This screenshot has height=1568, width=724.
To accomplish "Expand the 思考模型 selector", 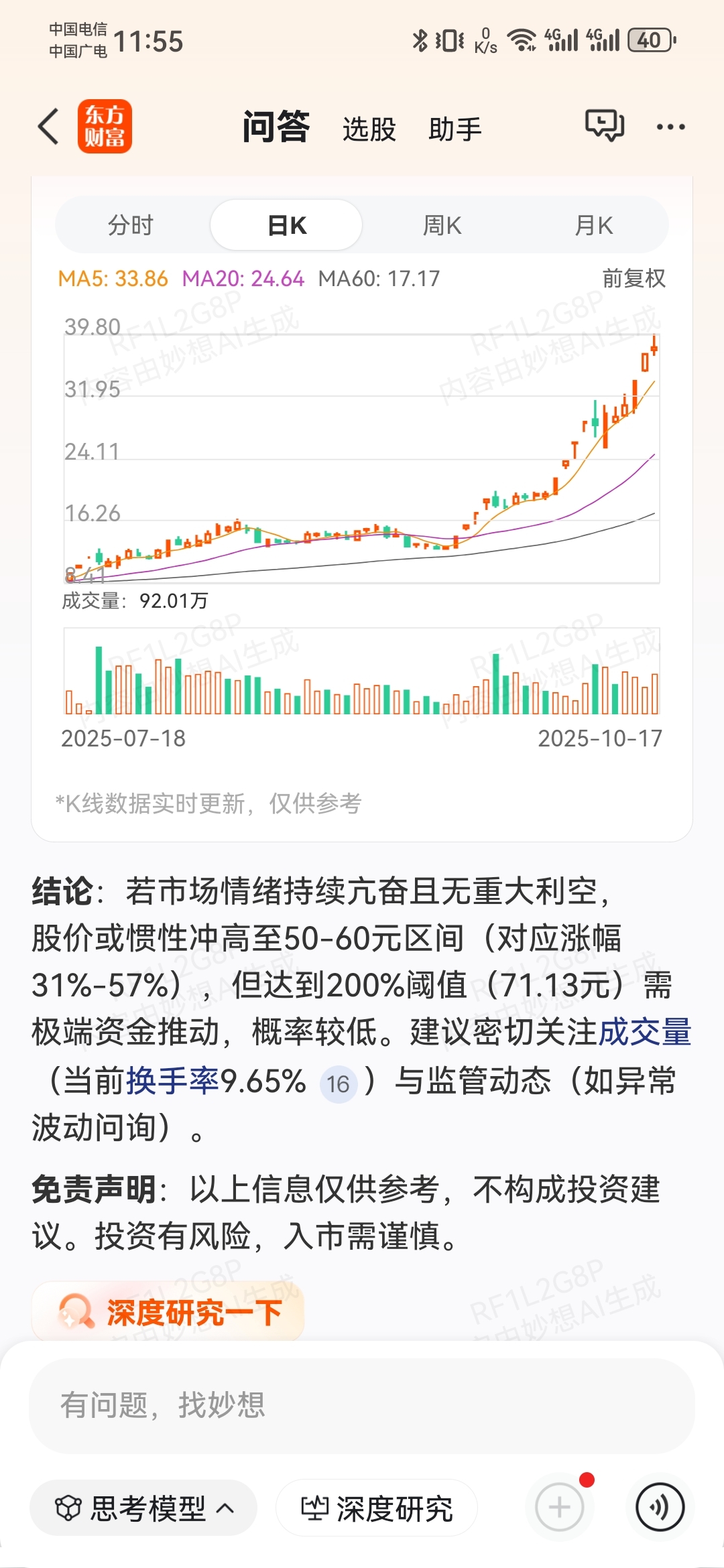I will coord(144,1508).
